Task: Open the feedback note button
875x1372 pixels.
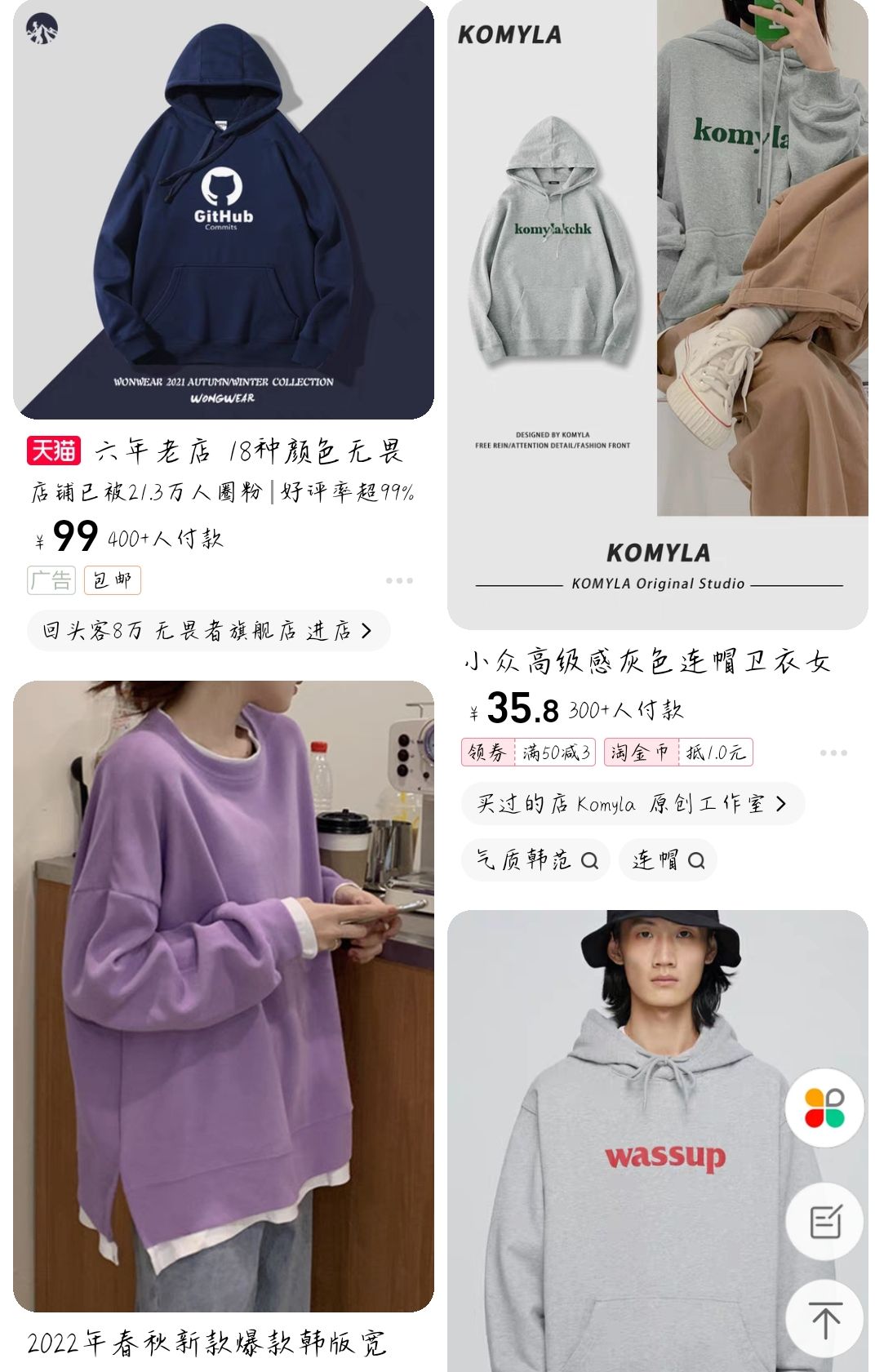Action: click(824, 1222)
